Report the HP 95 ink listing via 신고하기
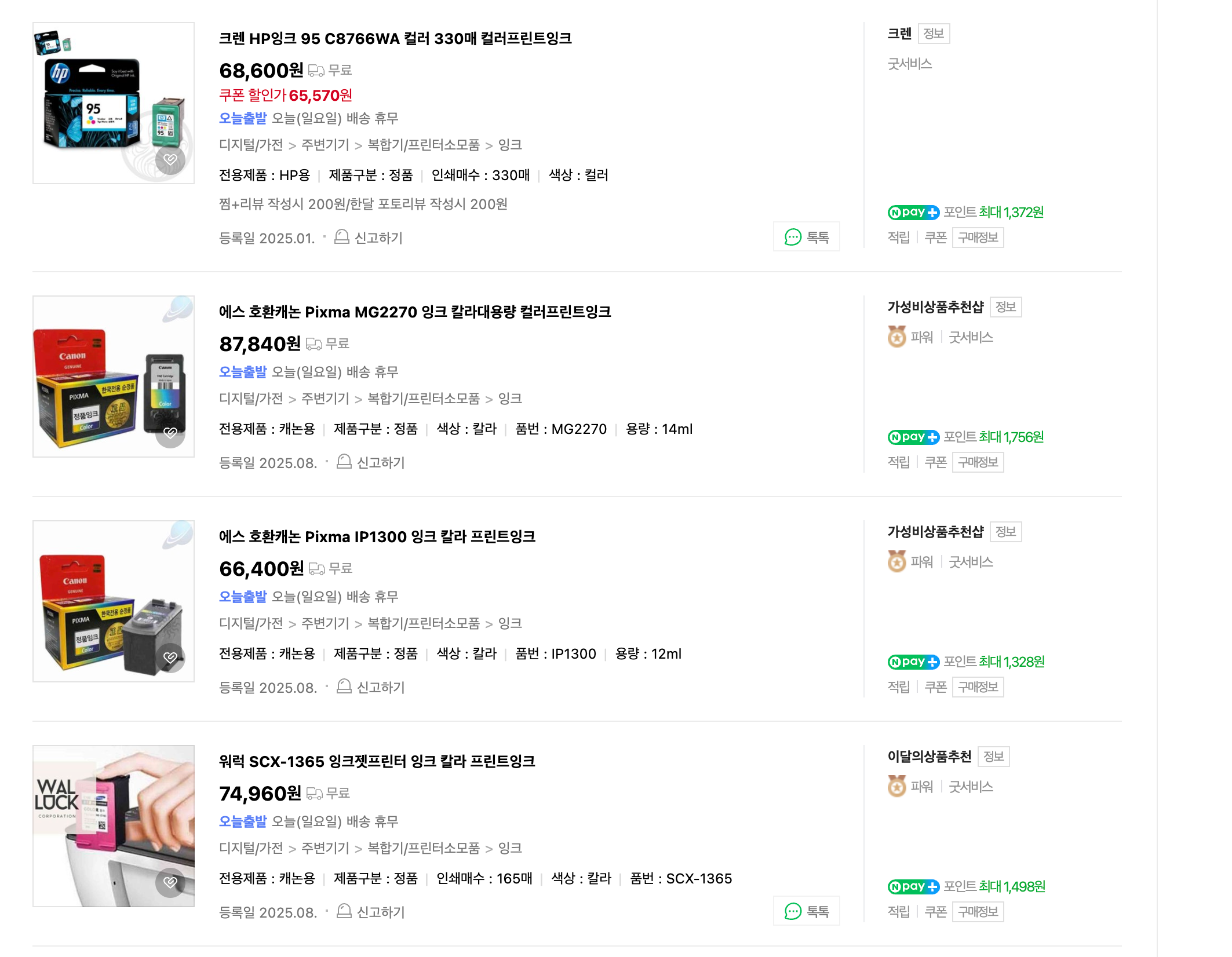This screenshot has width=1232, height=957. tap(369, 238)
